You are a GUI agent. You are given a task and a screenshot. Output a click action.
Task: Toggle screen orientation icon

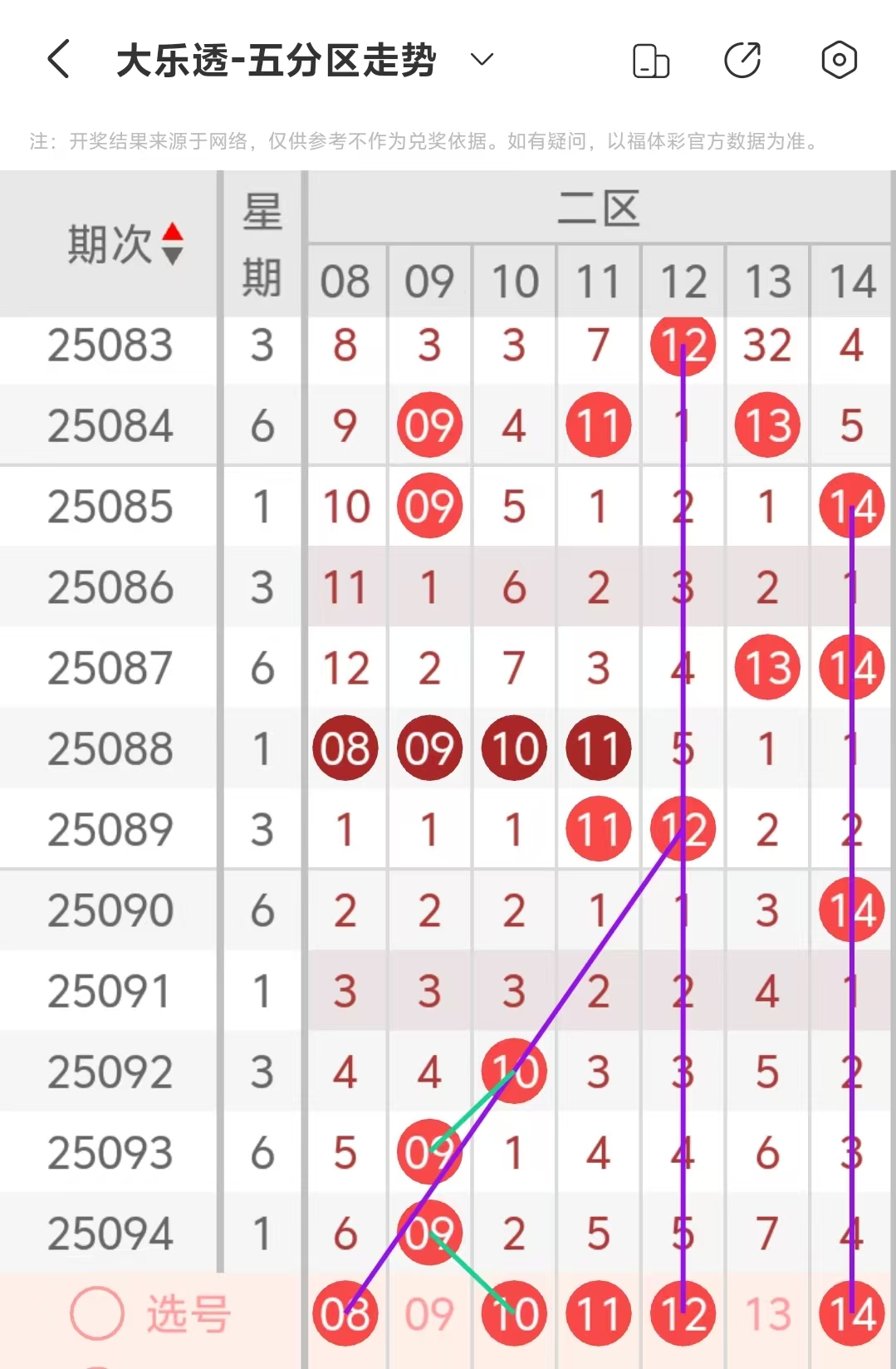tap(651, 61)
